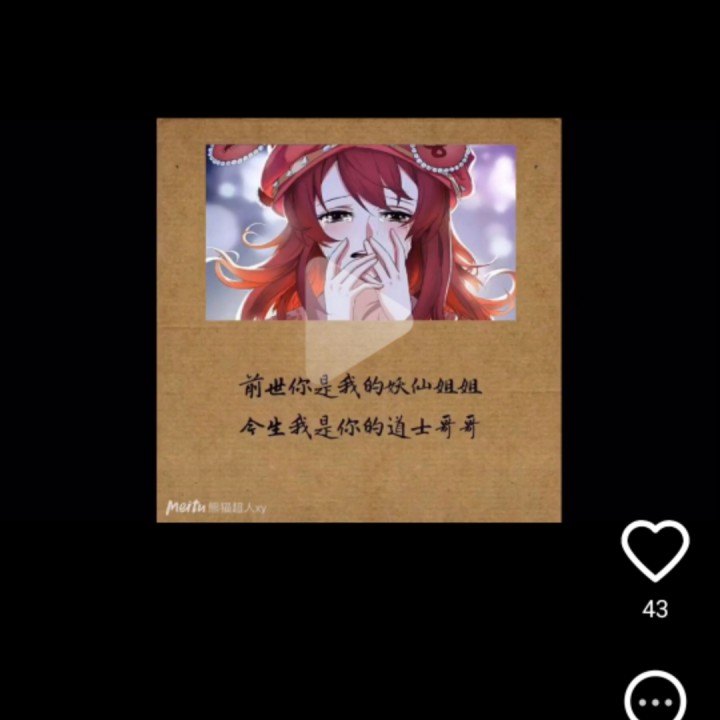This screenshot has height=720, width=720.
Task: Play the paused video
Action: coord(359,319)
